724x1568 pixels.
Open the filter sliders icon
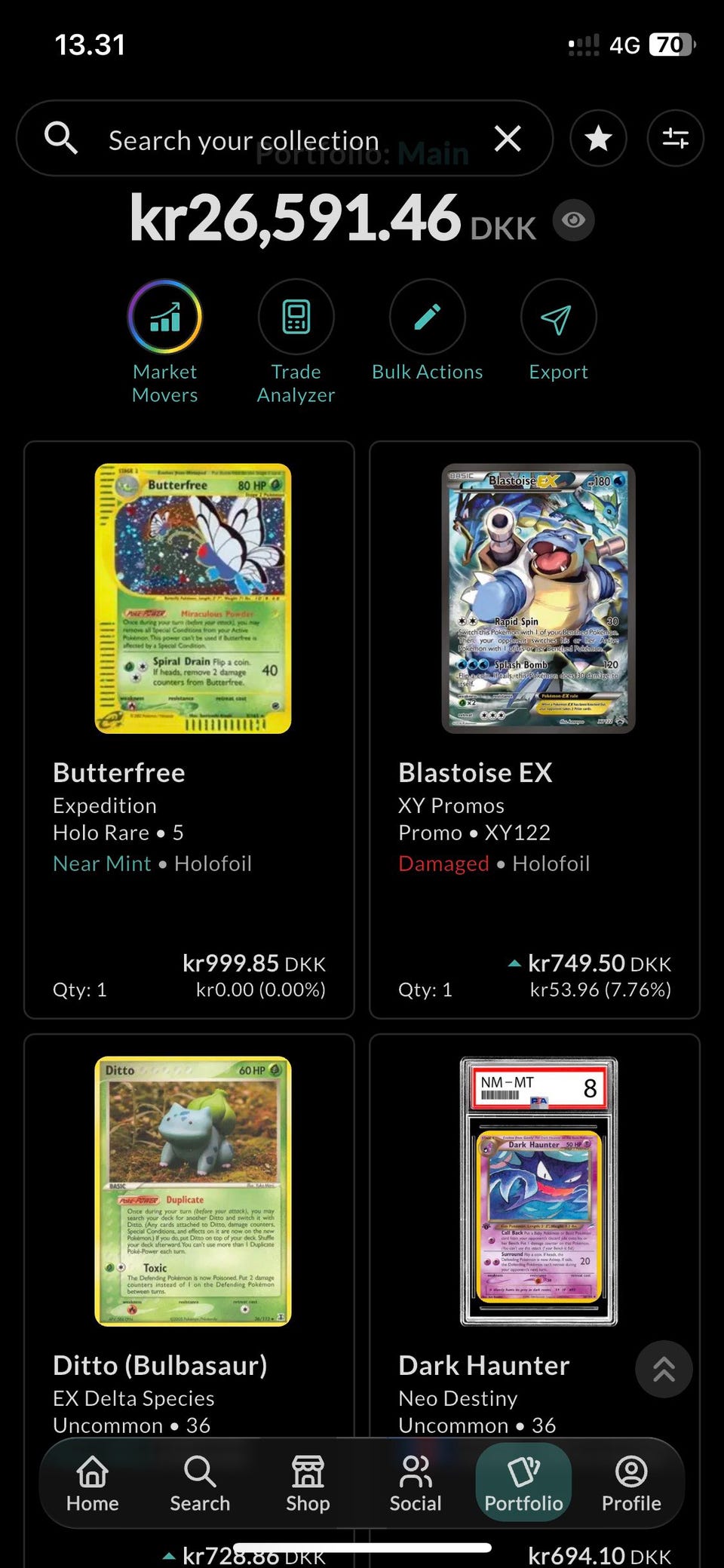[x=675, y=139]
